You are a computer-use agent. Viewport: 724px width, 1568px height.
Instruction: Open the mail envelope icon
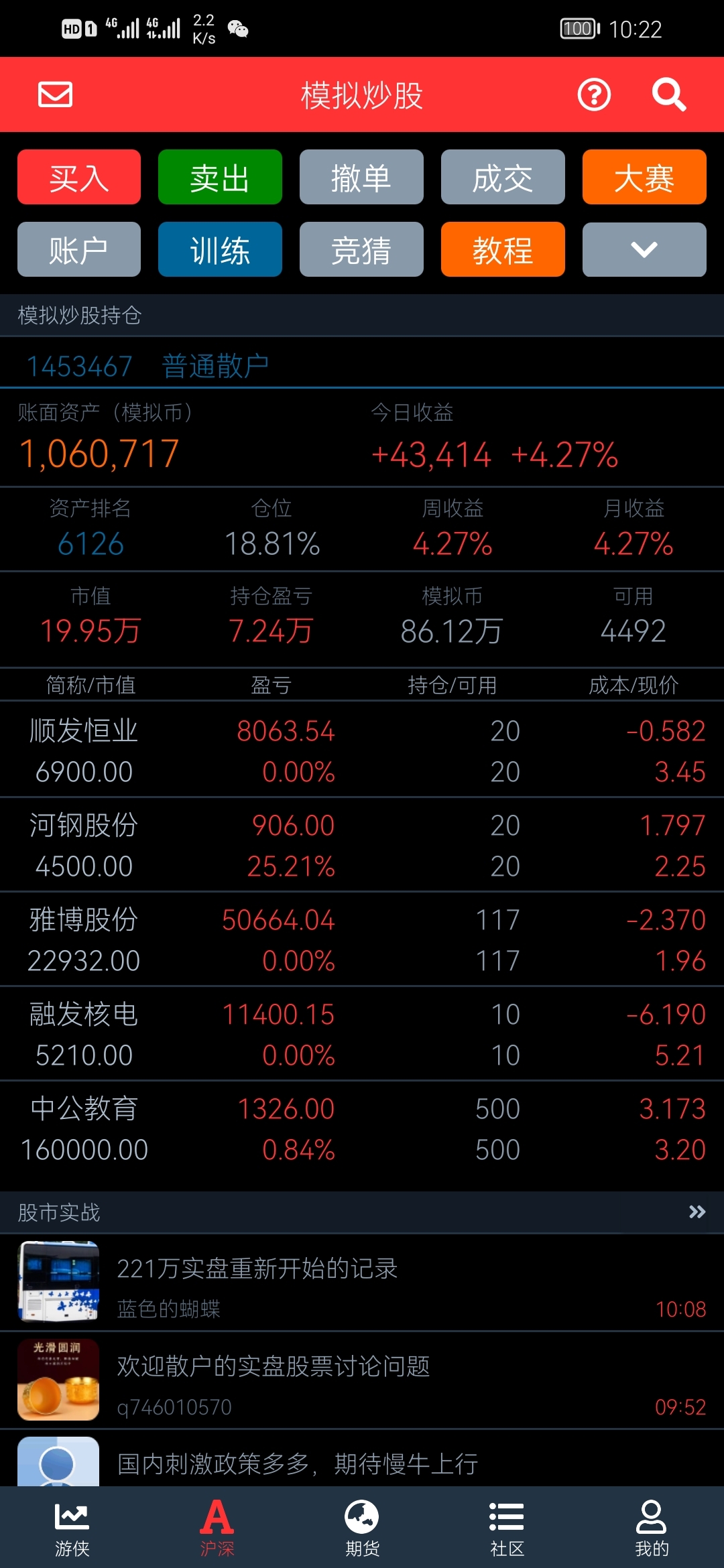point(55,94)
